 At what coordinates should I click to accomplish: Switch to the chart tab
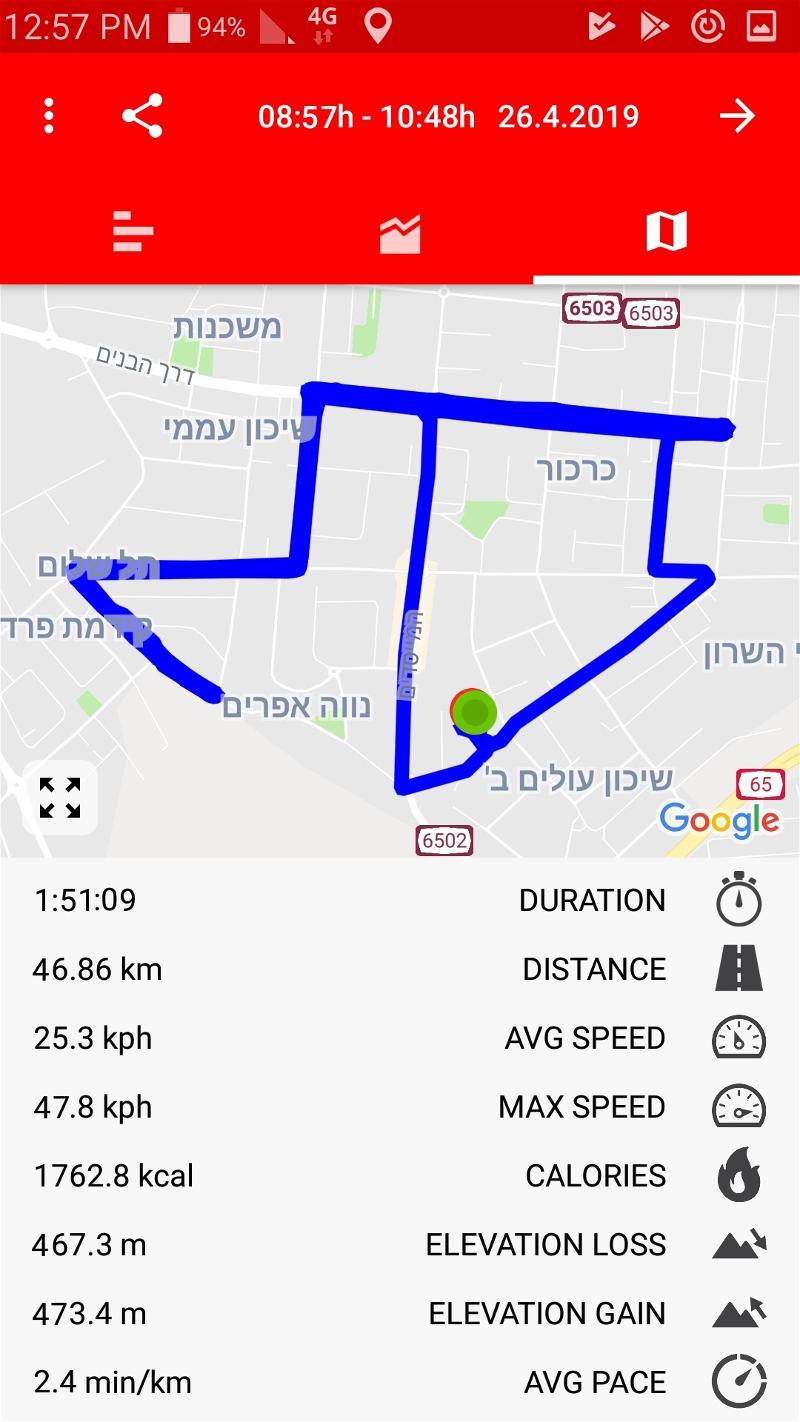tap(400, 232)
